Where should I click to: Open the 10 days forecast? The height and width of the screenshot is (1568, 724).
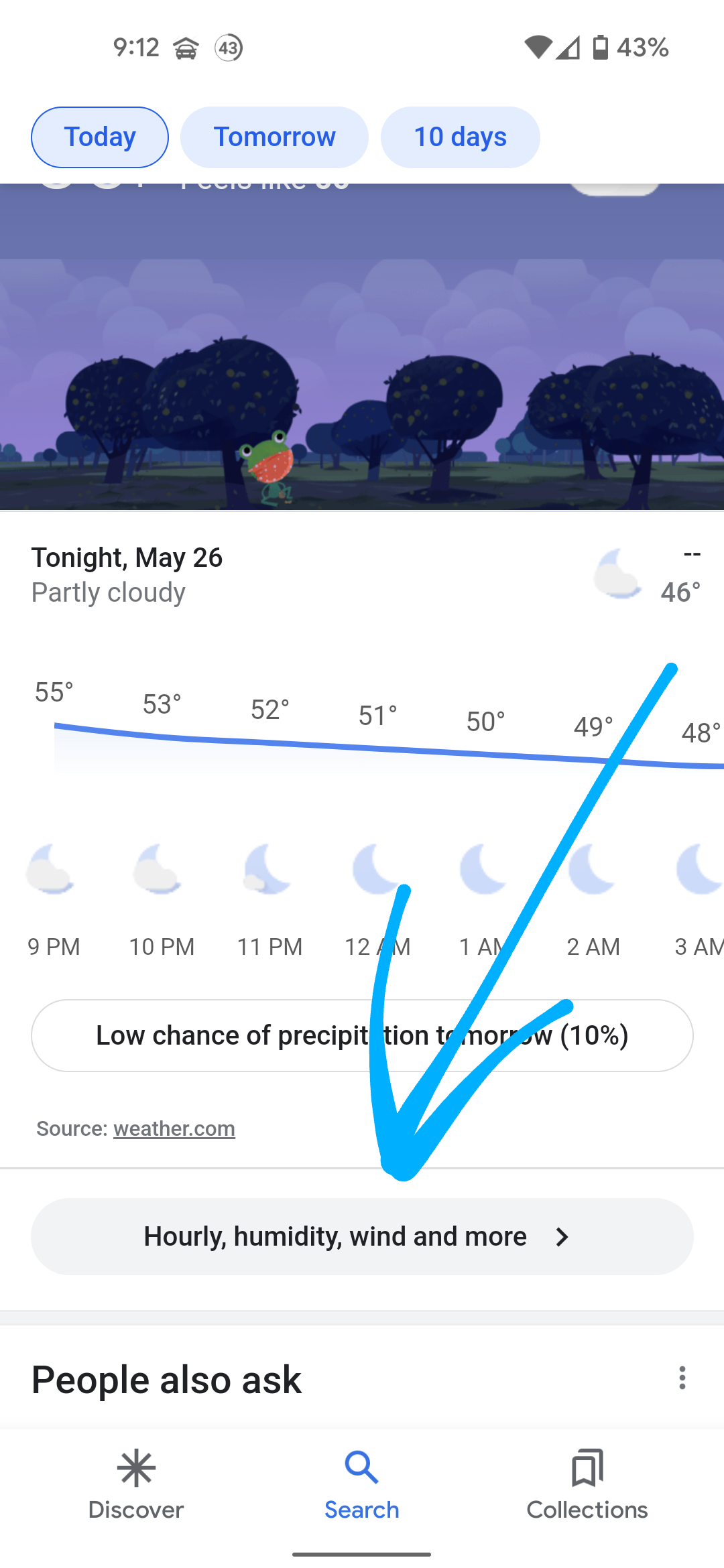pos(460,137)
